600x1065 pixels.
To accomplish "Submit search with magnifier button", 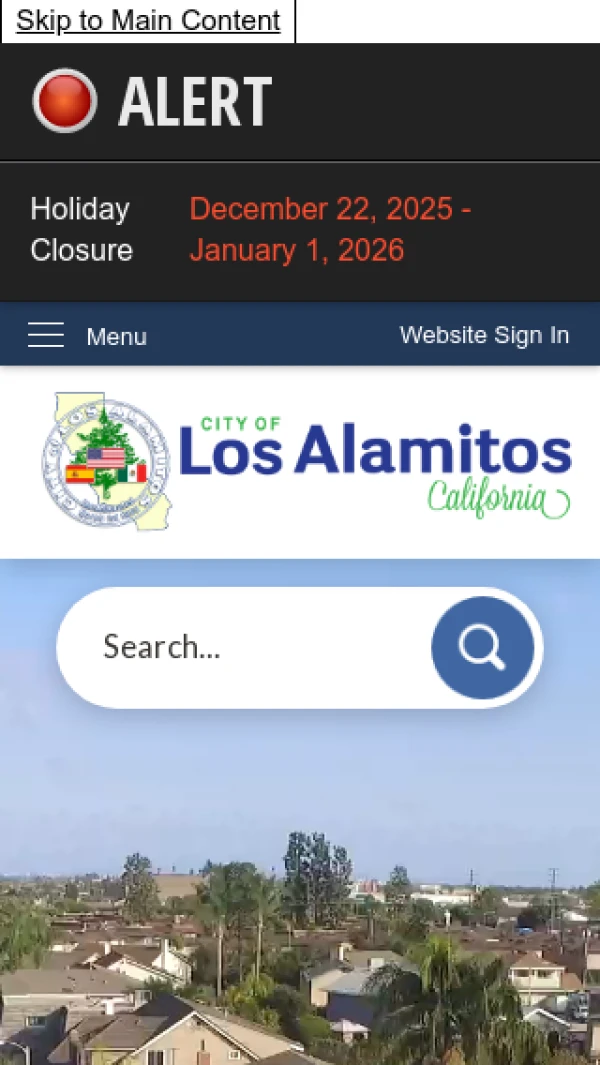I will [482, 647].
